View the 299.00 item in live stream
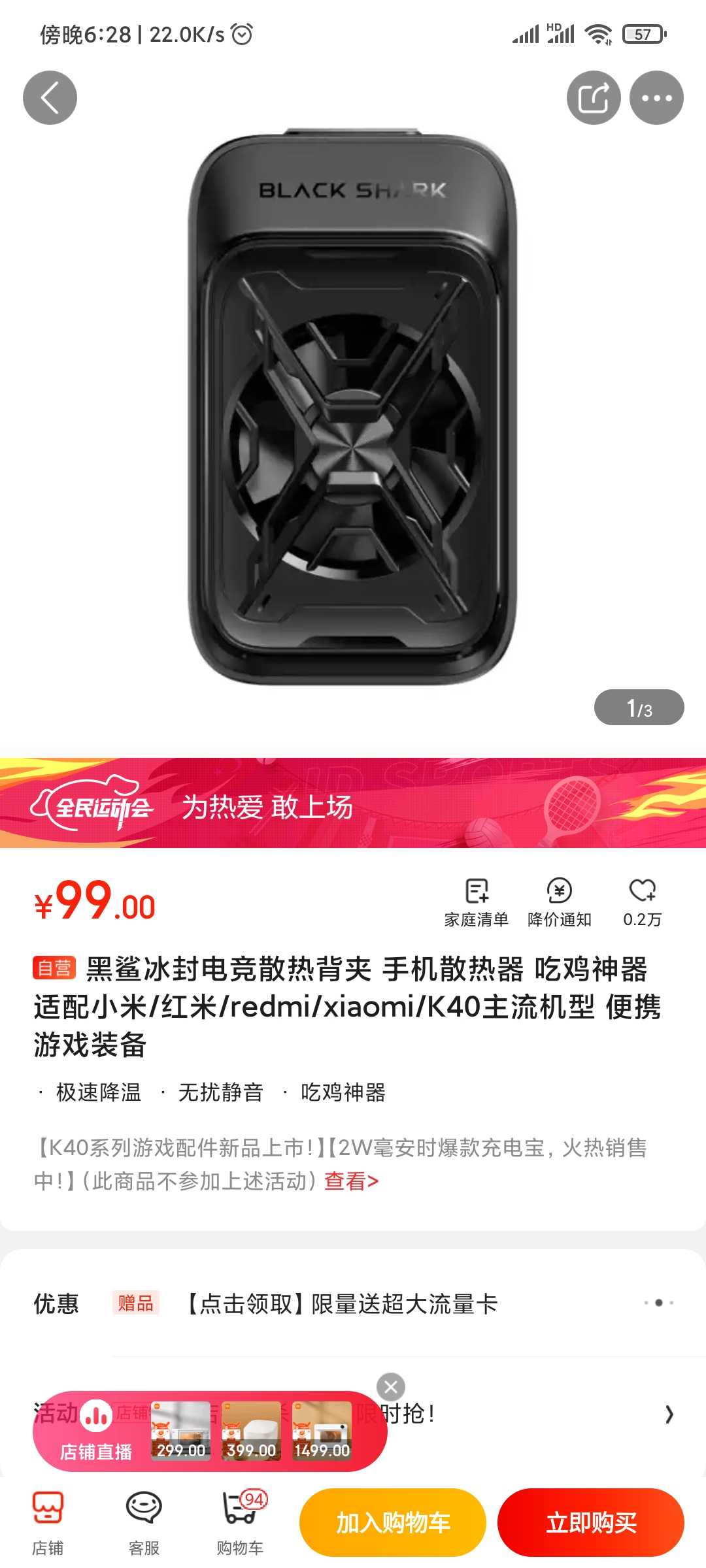 point(181,1431)
